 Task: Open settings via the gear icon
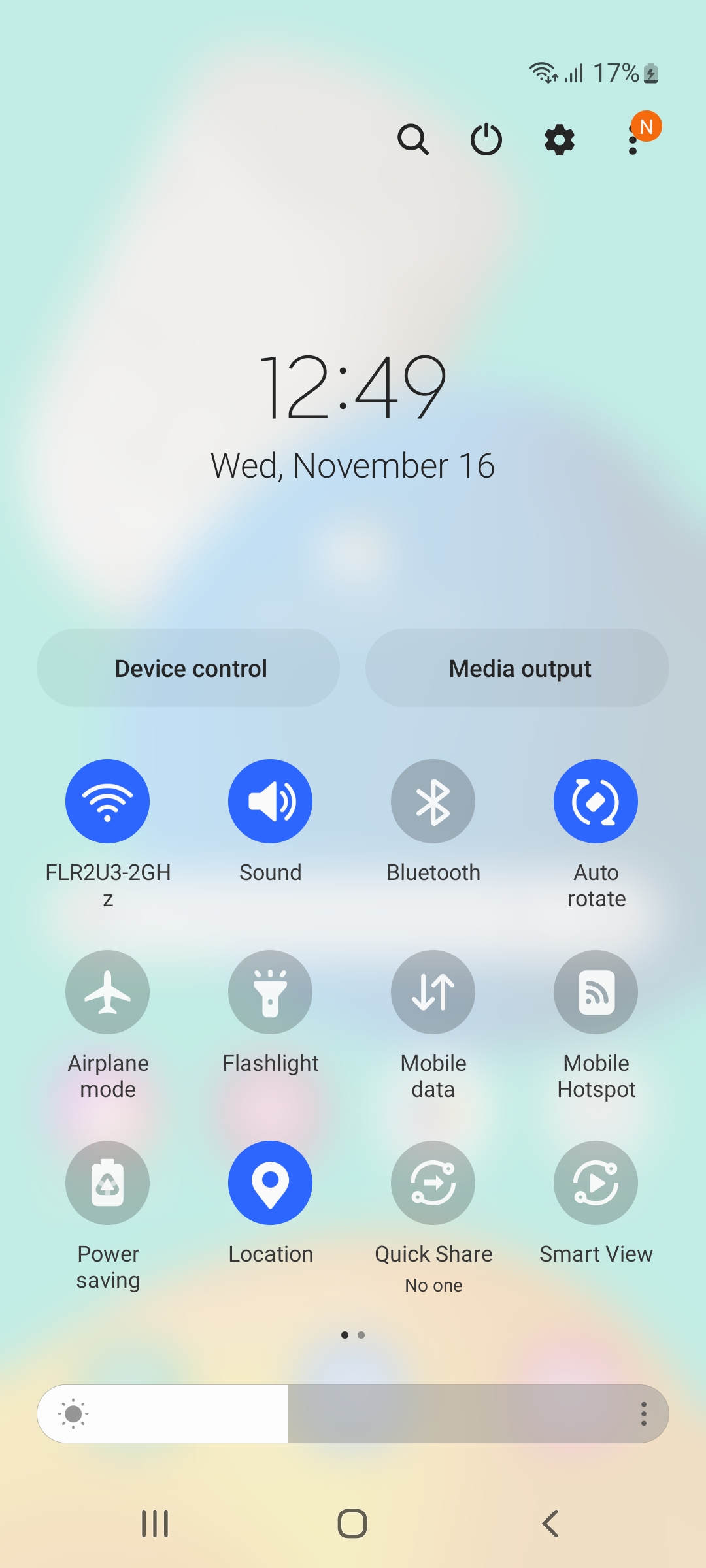tap(560, 139)
